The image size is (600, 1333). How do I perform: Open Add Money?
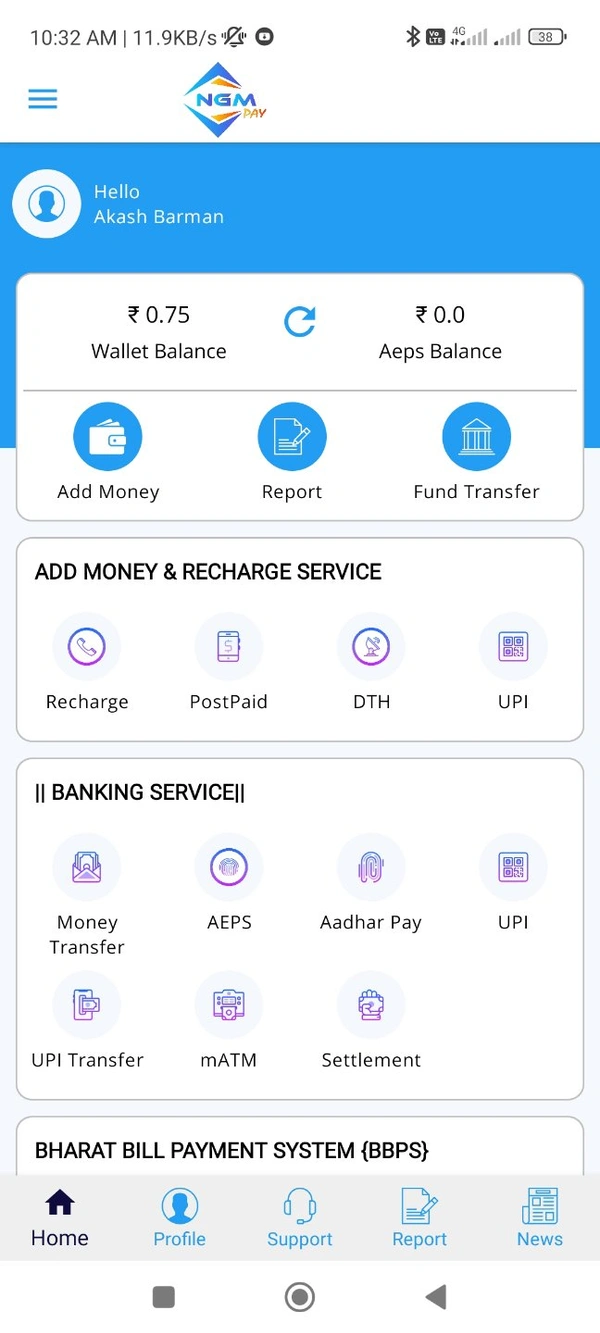[x=108, y=438]
